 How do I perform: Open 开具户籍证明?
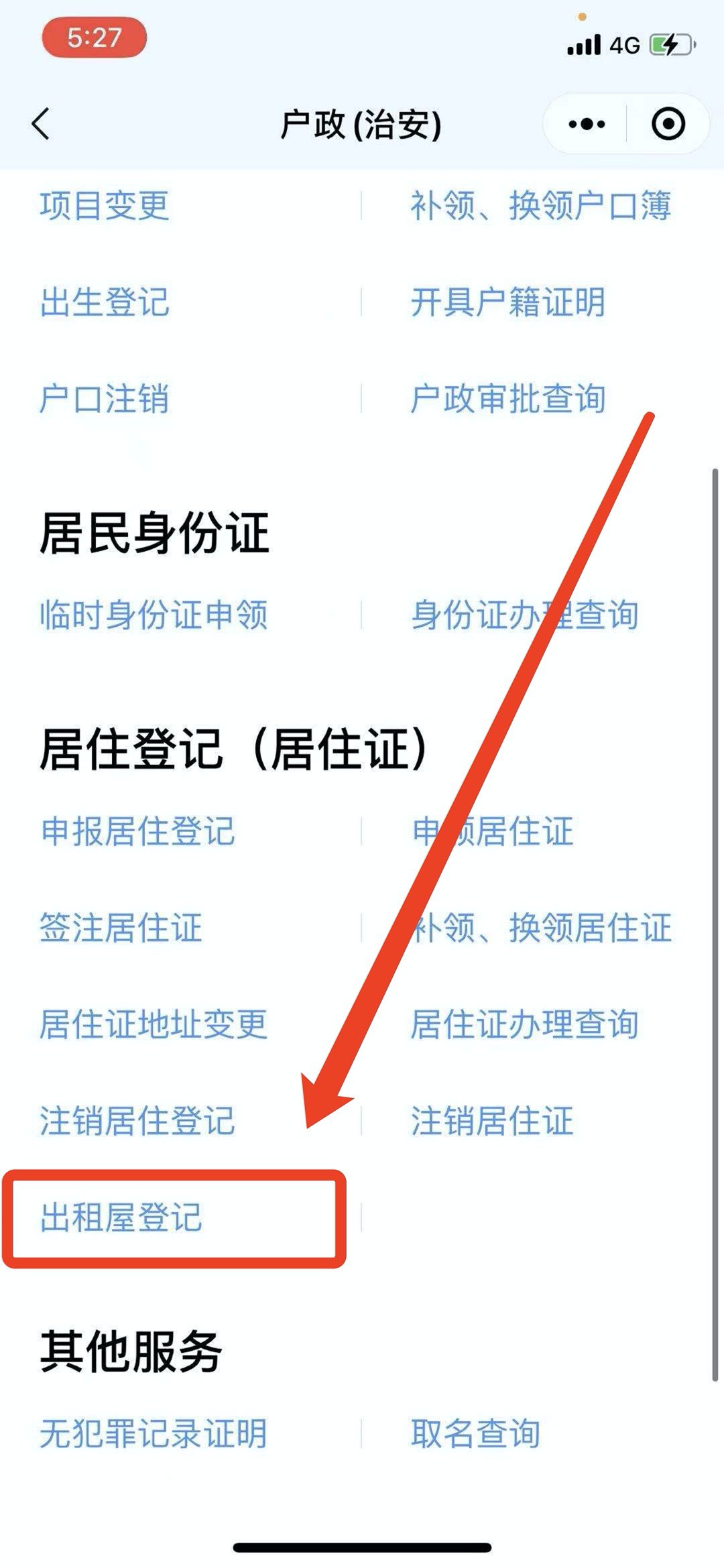tap(507, 302)
